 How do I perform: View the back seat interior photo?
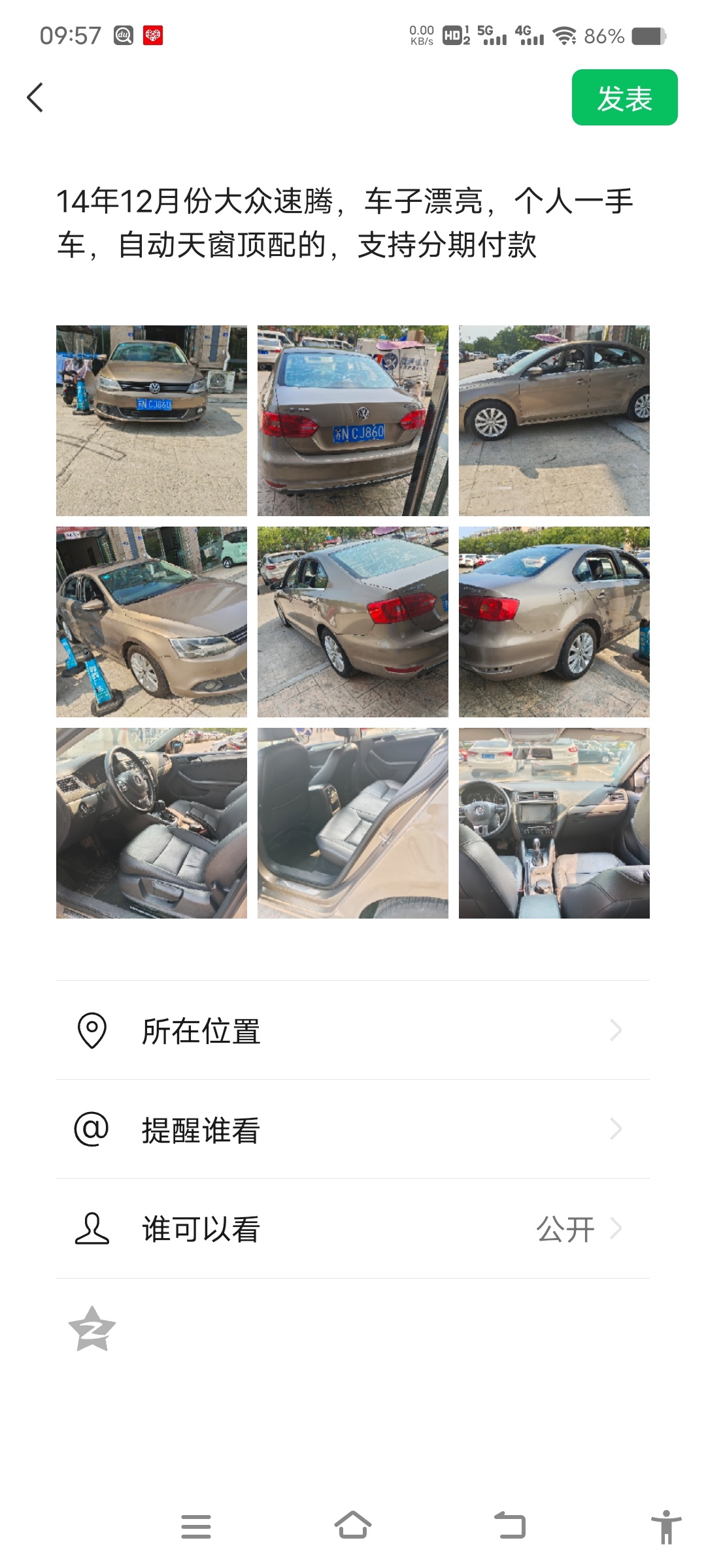click(x=353, y=823)
